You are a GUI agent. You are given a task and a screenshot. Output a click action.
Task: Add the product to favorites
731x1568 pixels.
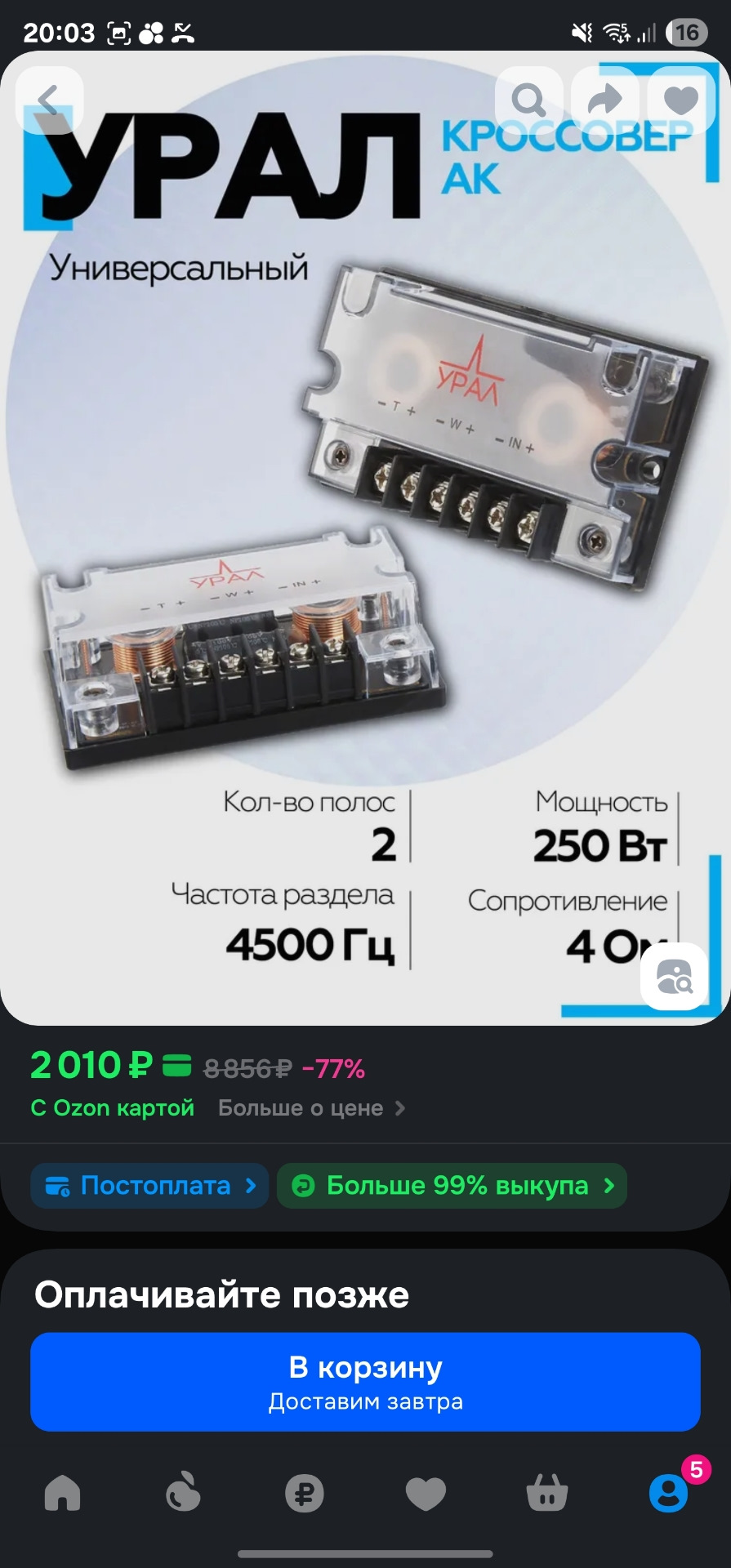pos(680,101)
